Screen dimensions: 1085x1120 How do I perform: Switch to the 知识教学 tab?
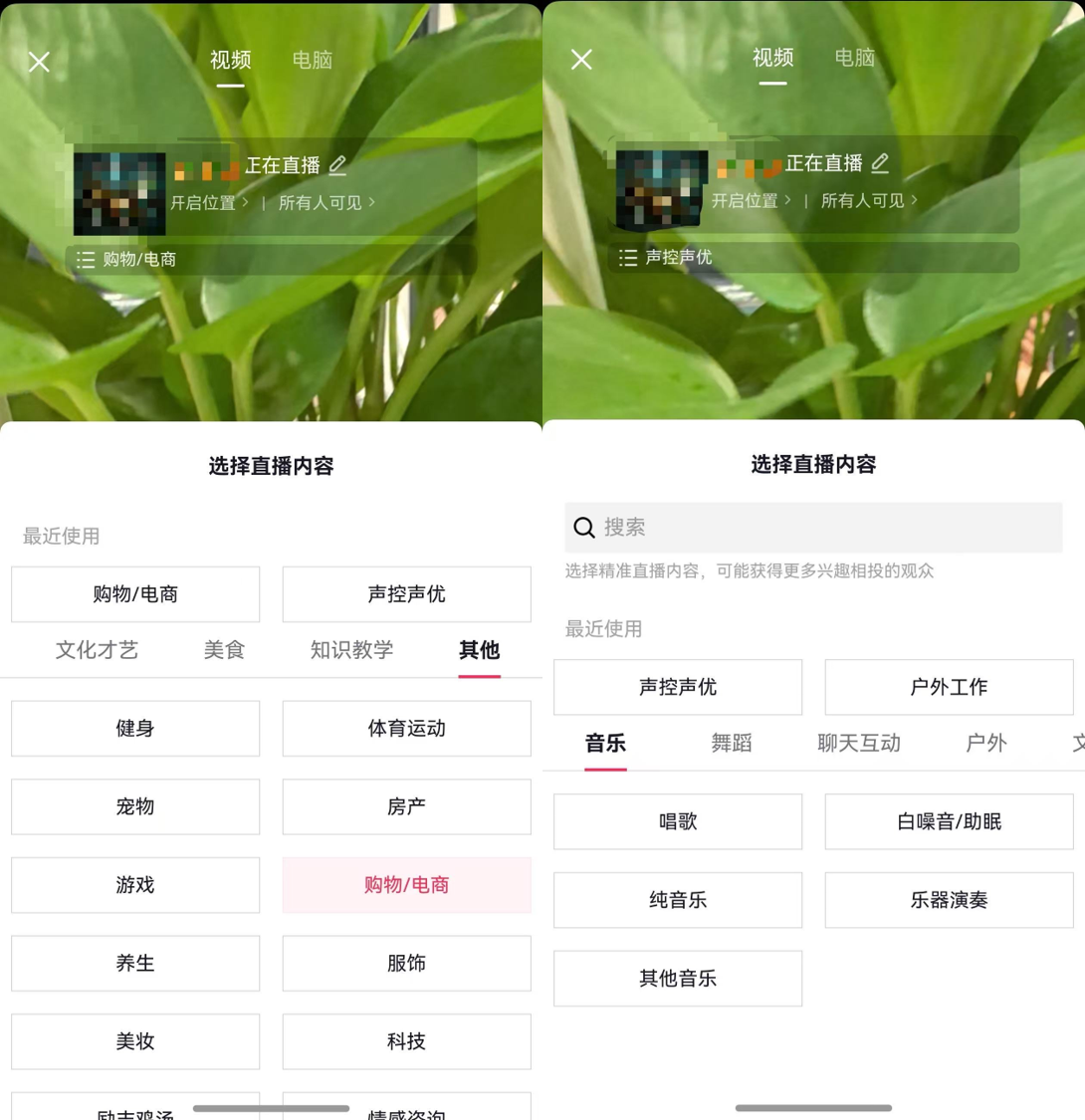coord(351,650)
